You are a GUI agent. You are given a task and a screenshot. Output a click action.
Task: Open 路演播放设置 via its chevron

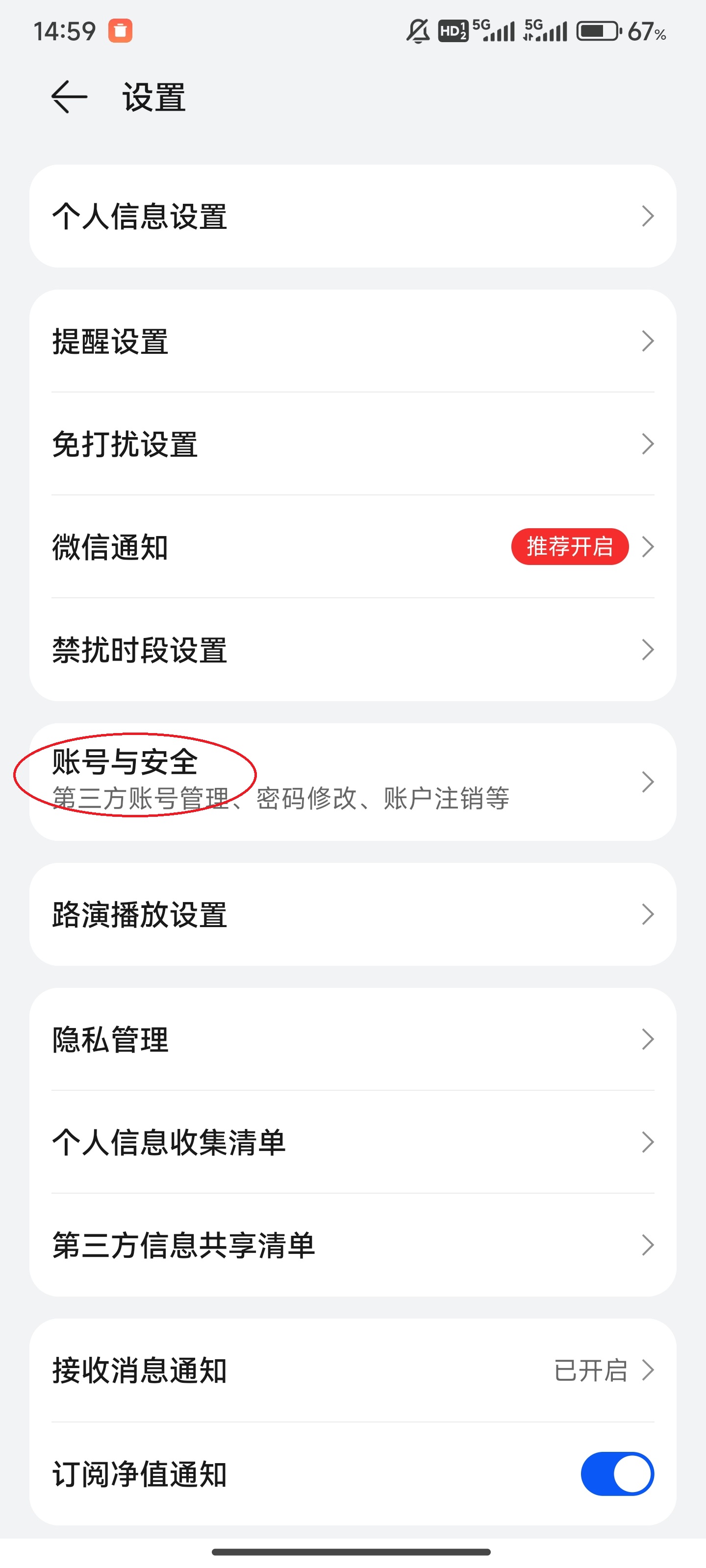(648, 914)
